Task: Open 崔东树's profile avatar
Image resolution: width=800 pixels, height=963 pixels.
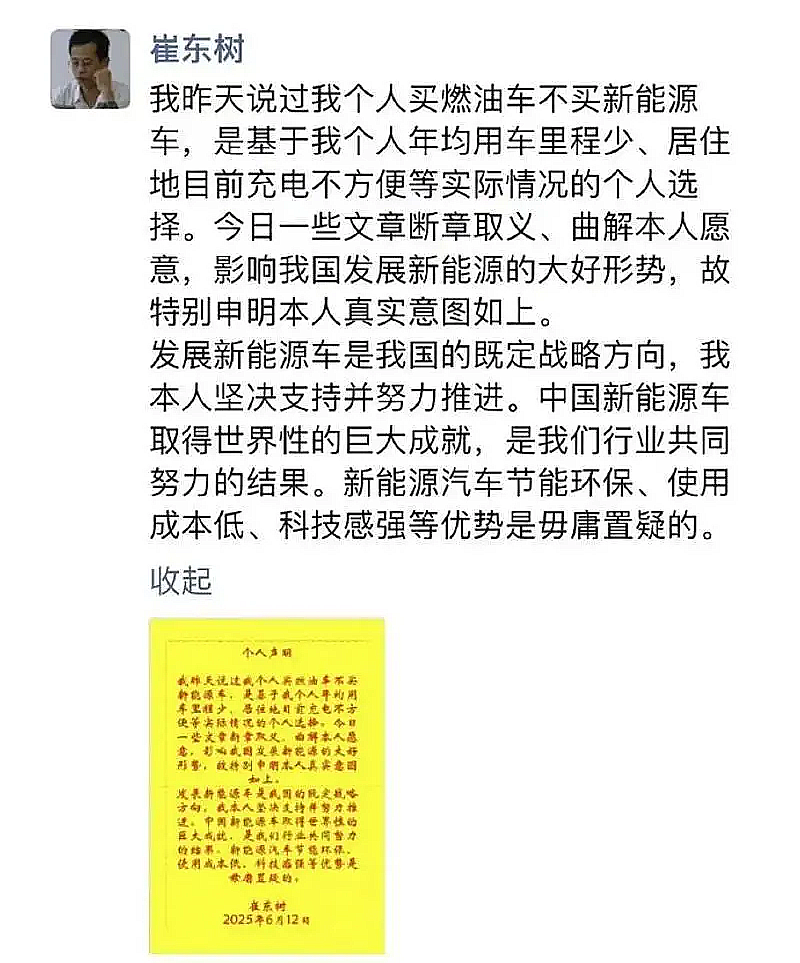Action: [90, 68]
